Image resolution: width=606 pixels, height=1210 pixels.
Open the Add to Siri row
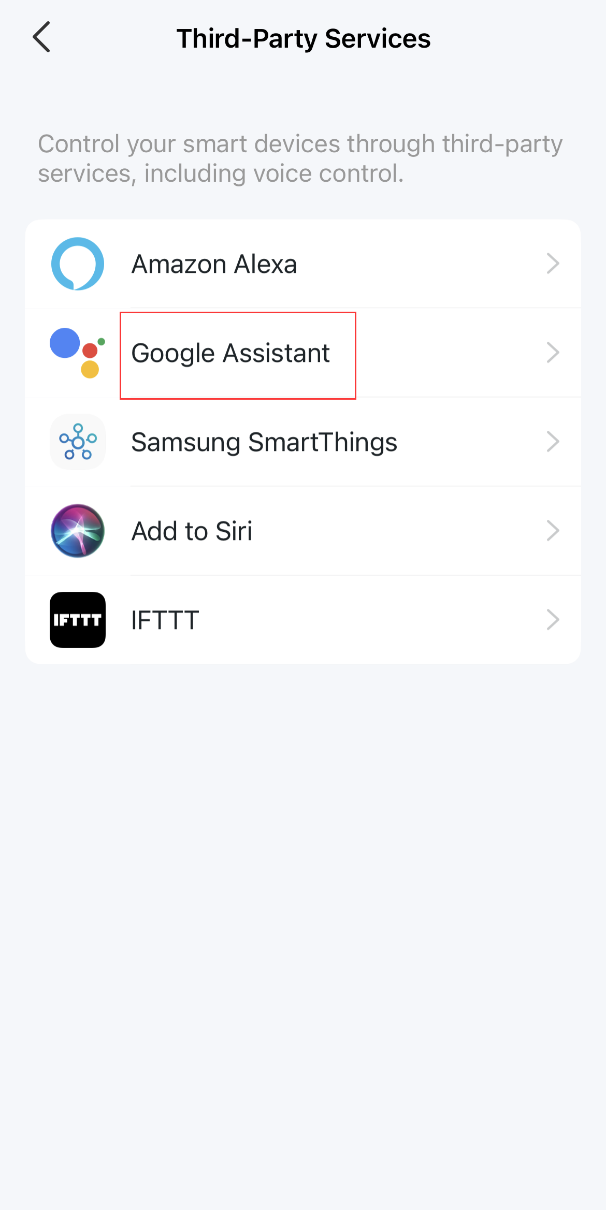(303, 531)
